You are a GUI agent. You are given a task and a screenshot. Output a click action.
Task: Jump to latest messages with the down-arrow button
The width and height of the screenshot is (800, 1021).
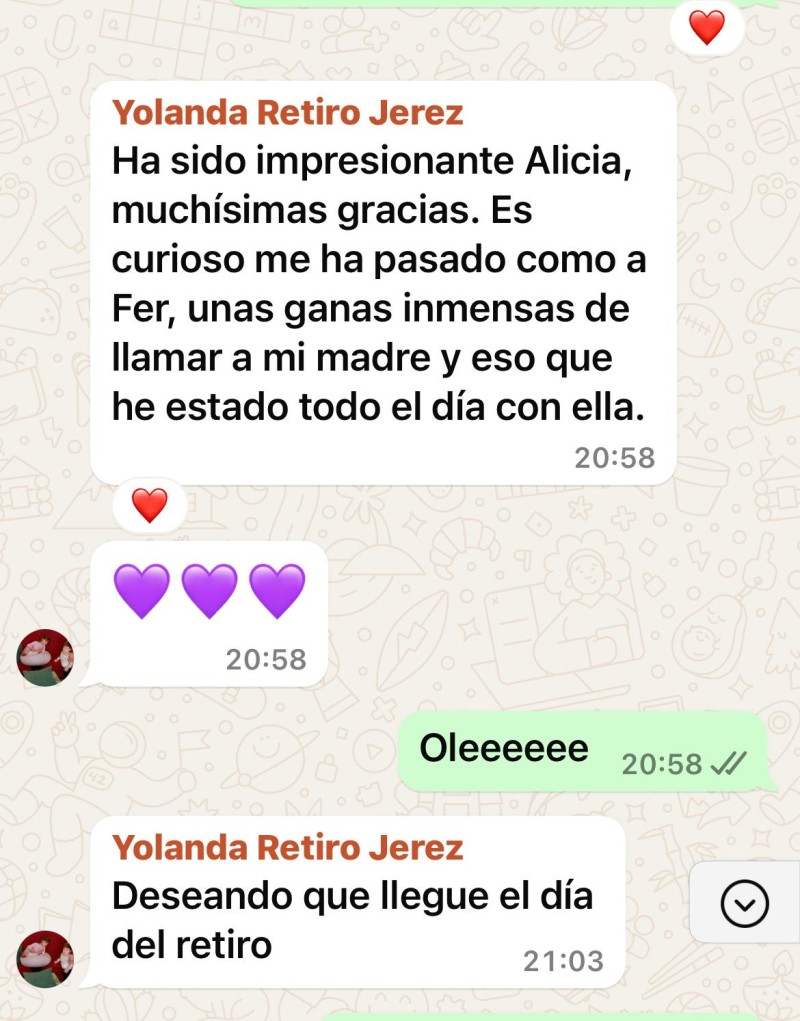pyautogui.click(x=745, y=904)
